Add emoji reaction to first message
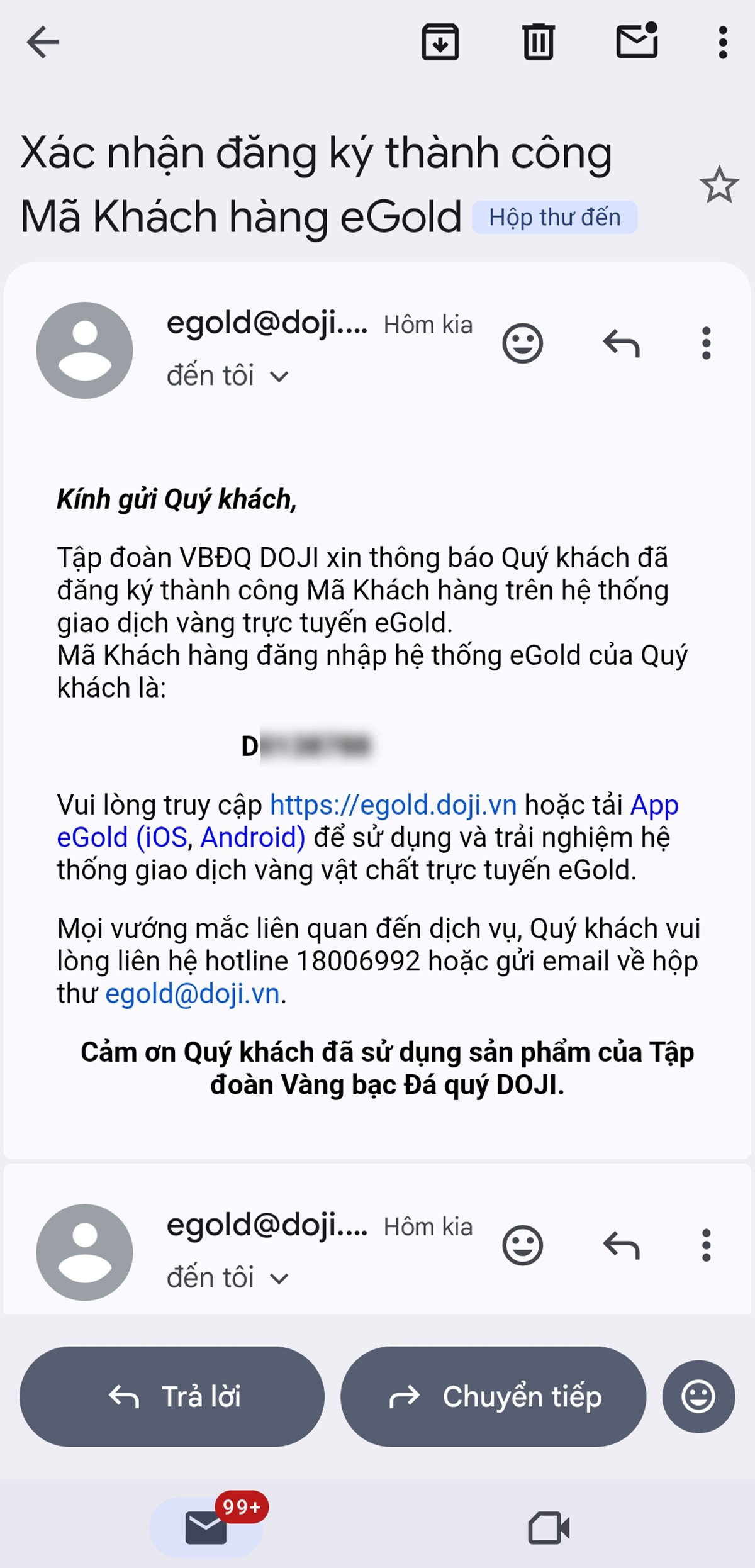 [x=522, y=343]
